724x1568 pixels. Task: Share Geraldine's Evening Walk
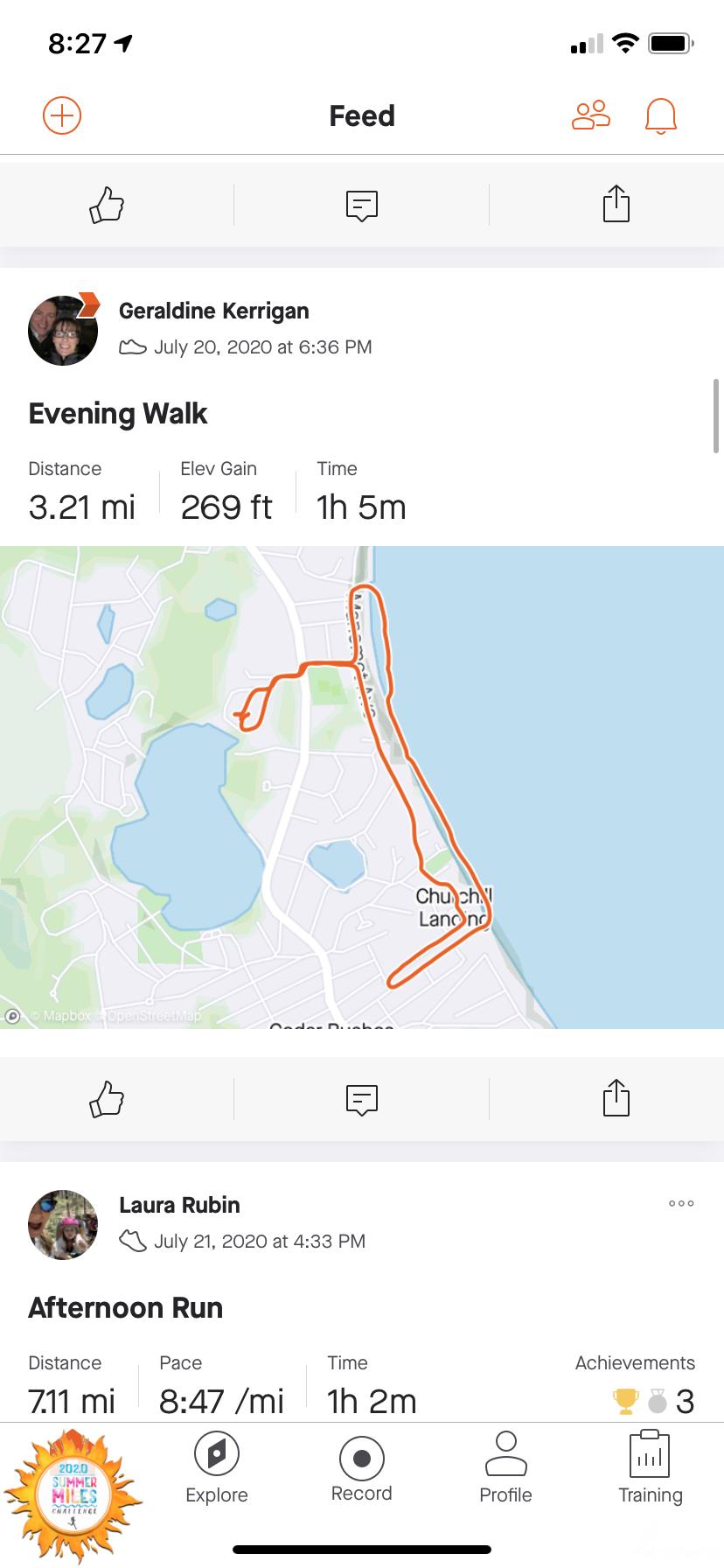click(616, 1099)
